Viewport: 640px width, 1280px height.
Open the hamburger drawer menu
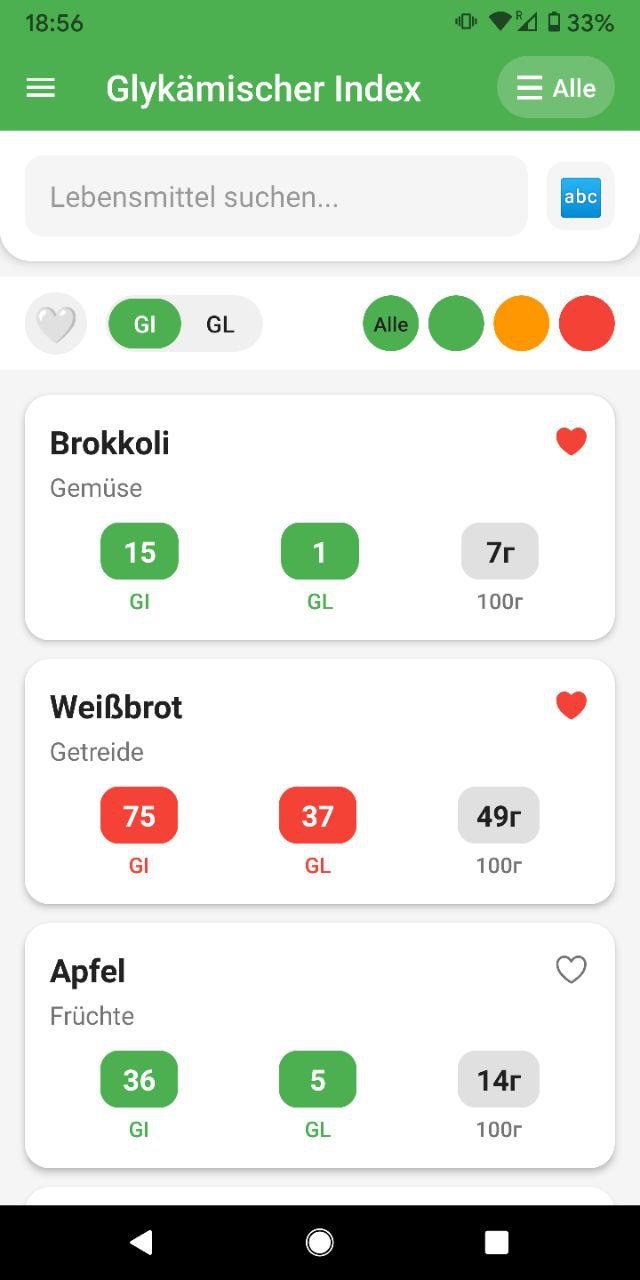coord(40,88)
